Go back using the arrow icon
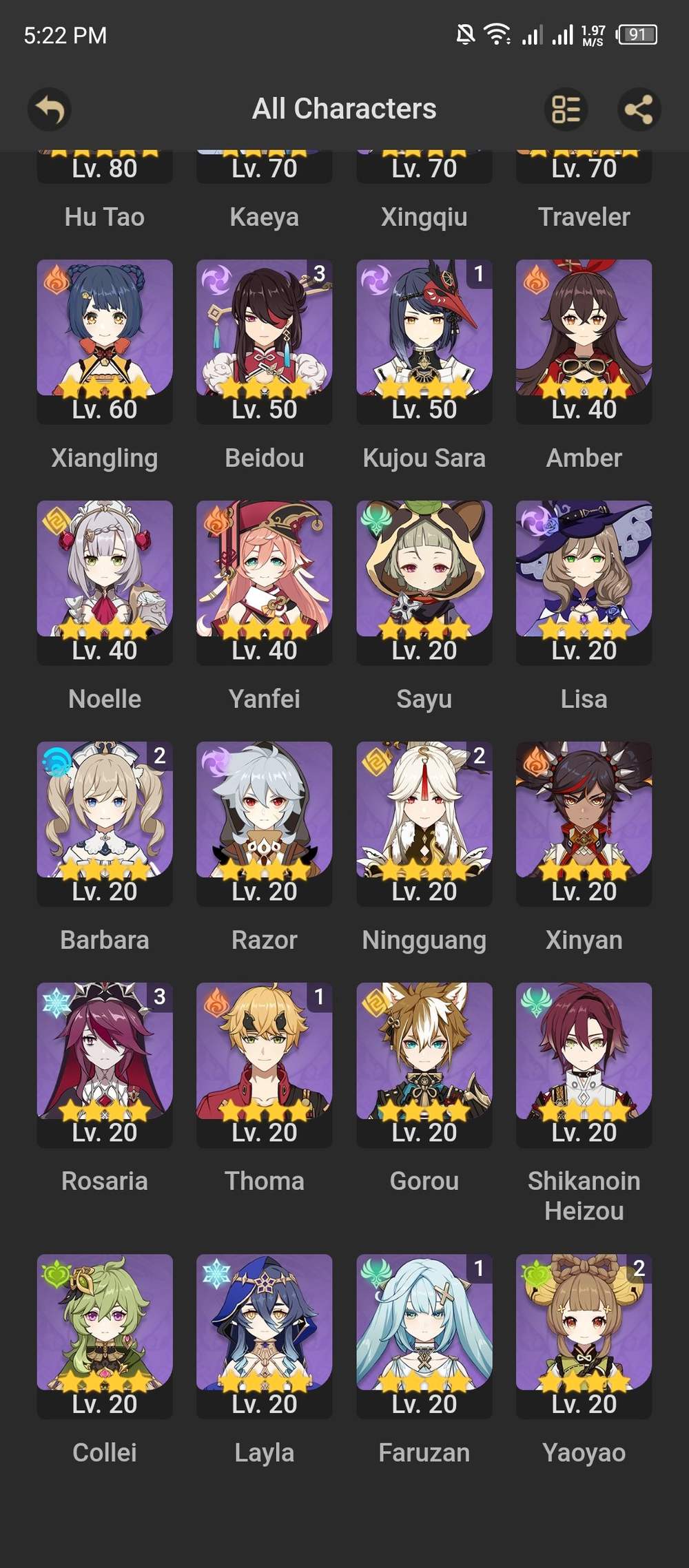This screenshot has width=689, height=1568. (50, 109)
